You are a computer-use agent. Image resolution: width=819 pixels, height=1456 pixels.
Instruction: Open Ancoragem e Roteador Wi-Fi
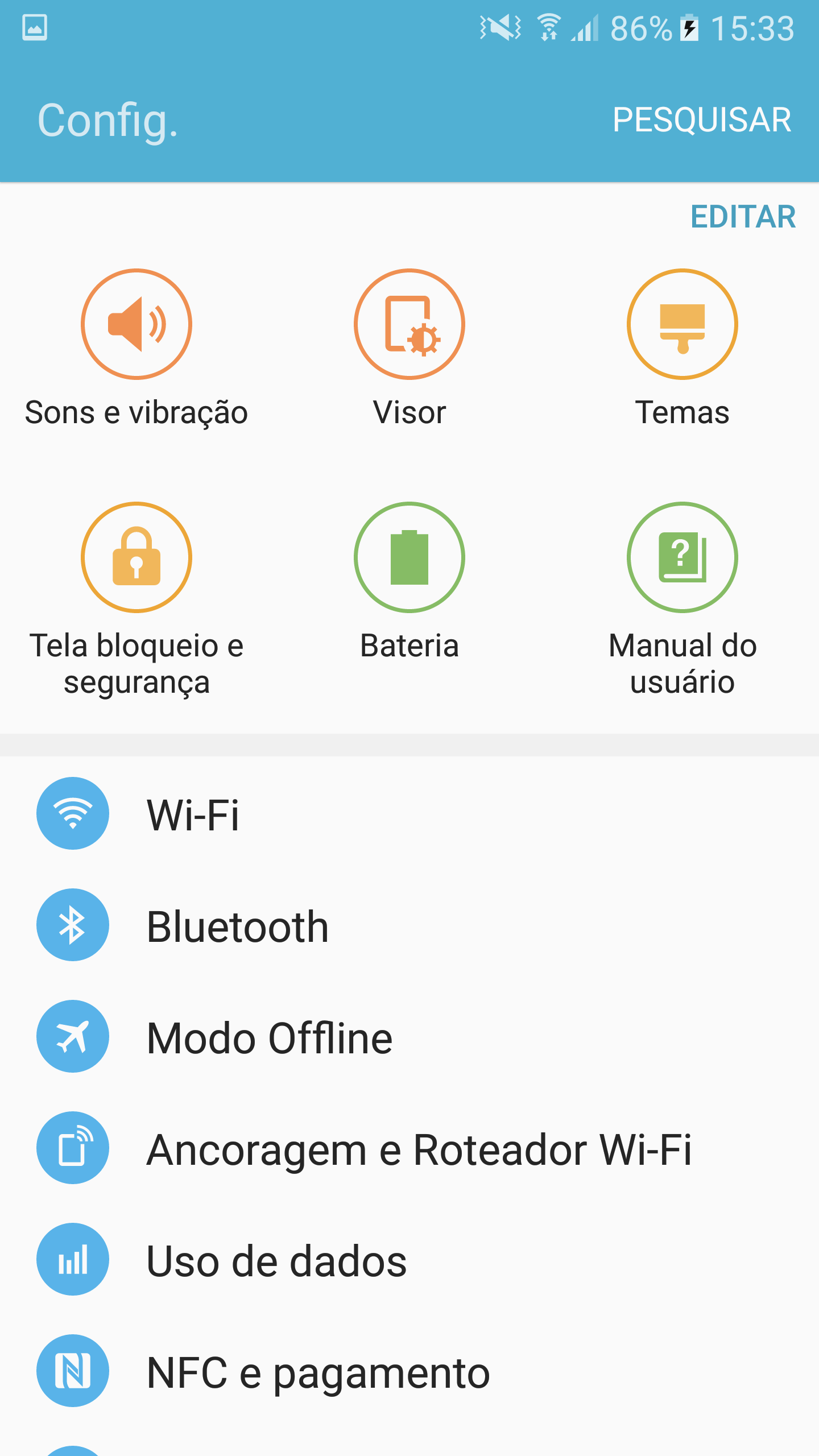click(x=409, y=1148)
